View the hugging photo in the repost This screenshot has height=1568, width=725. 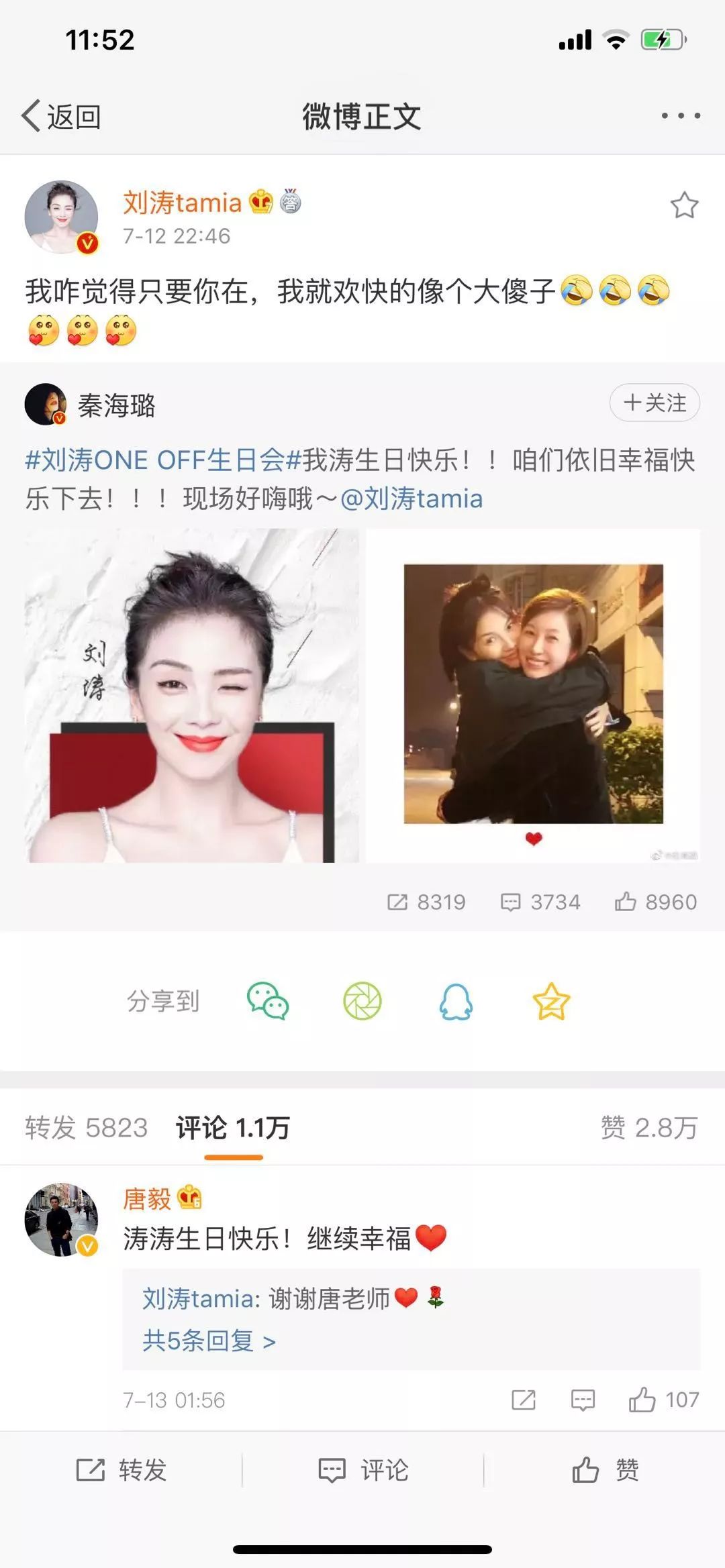point(533,695)
